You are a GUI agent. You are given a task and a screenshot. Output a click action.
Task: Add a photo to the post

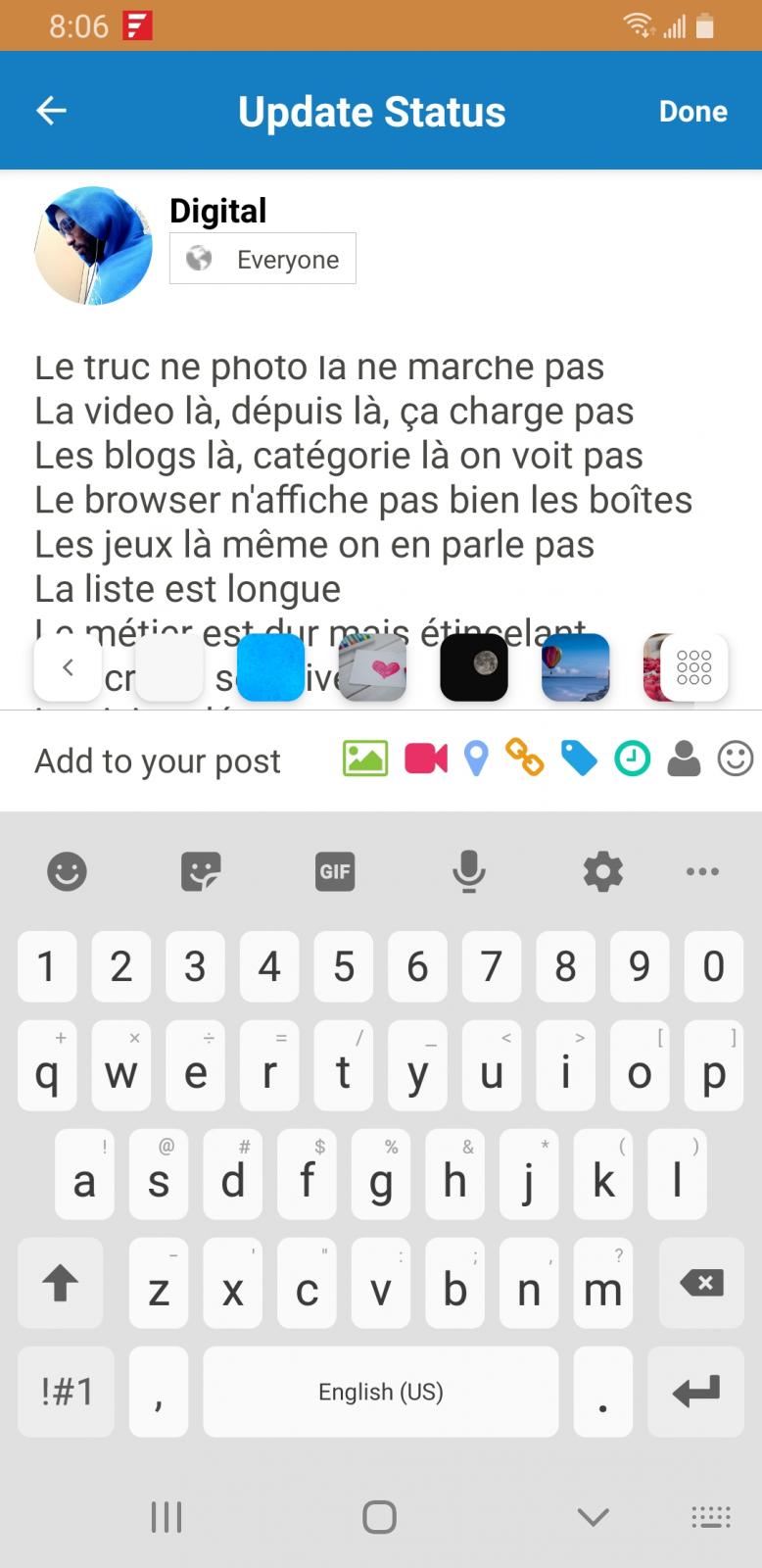[x=364, y=759]
